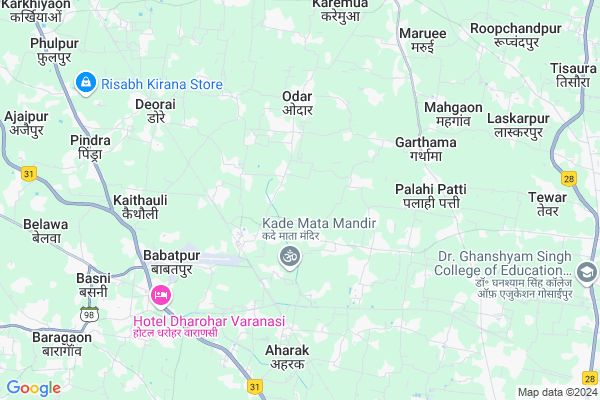Screen dimensions: 600x400
Task: Select the Hotel Dharohar Varanasi pin
Action: (160, 296)
